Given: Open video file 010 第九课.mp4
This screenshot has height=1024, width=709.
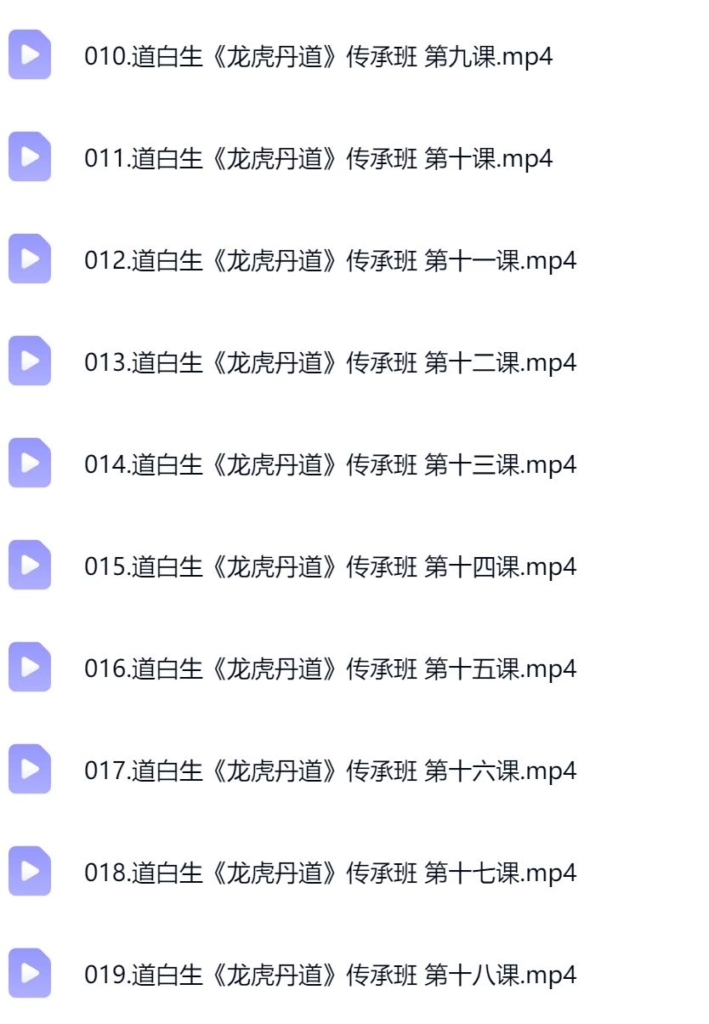Looking at the screenshot, I should coord(318,56).
